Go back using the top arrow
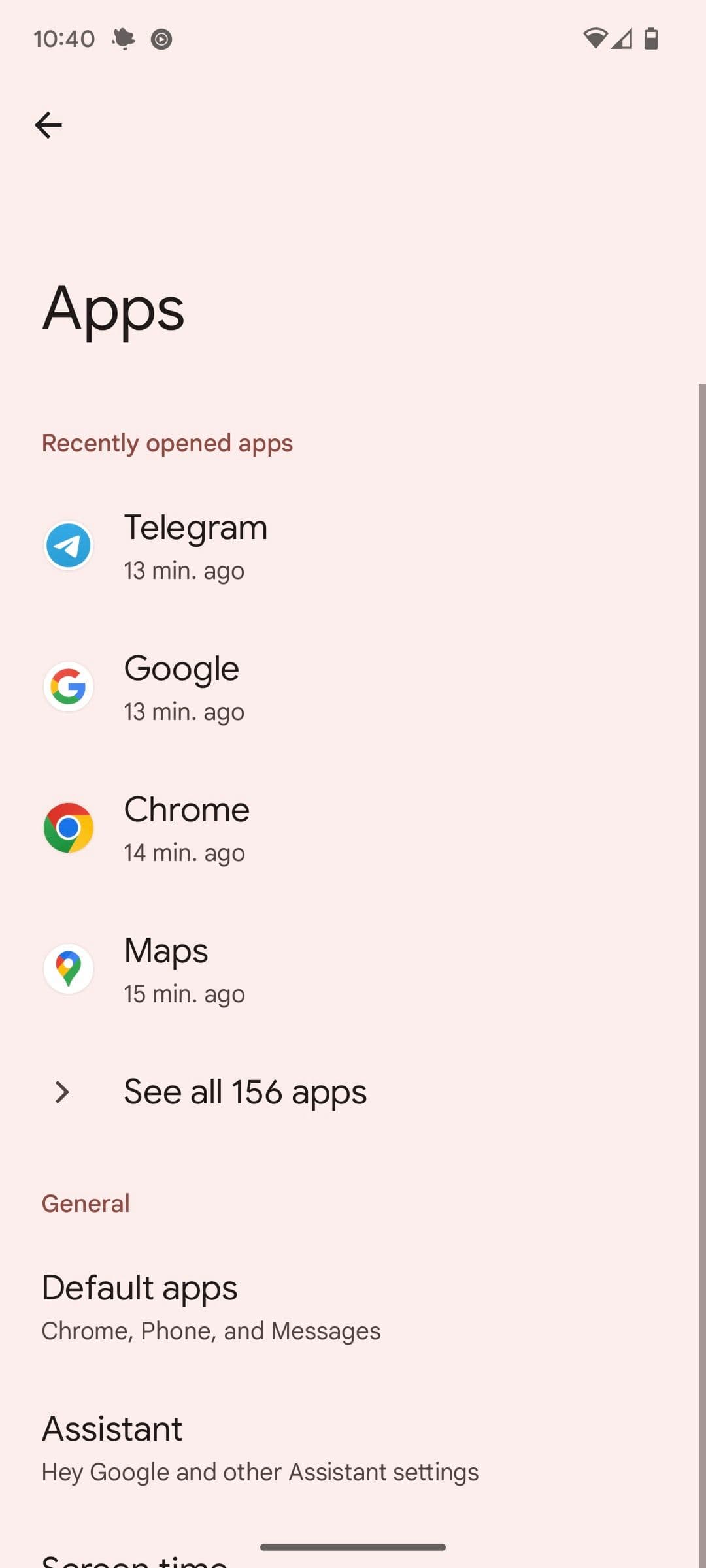706x1568 pixels. (x=48, y=125)
